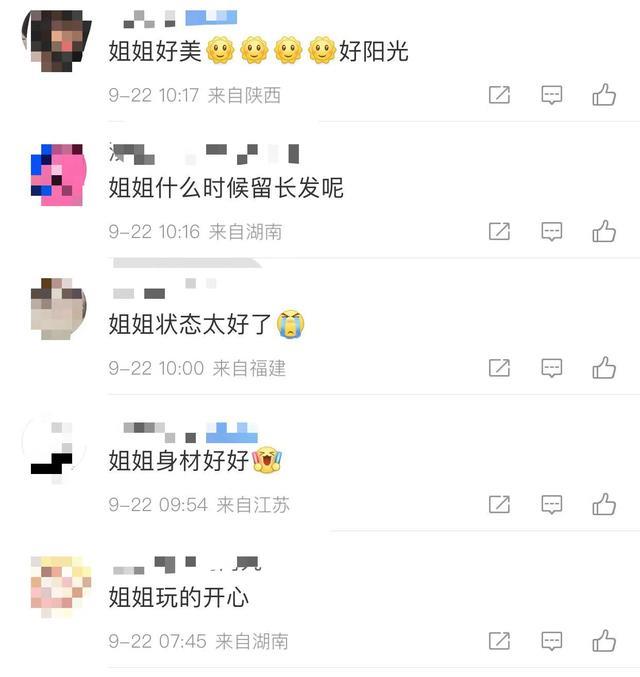This screenshot has height=677, width=640.
Task: Open the avatar beside 姐姐什么时候留长发呢
Action: (x=58, y=175)
